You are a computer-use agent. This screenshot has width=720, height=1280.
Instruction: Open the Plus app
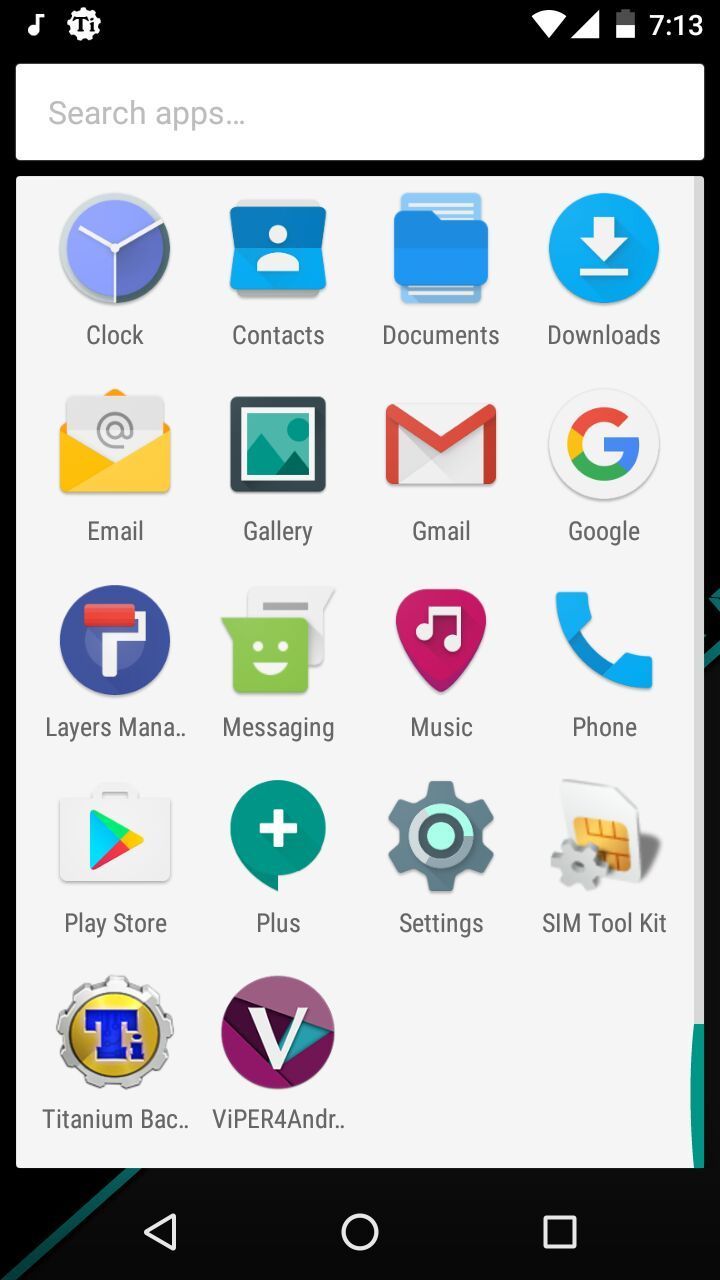[x=278, y=836]
